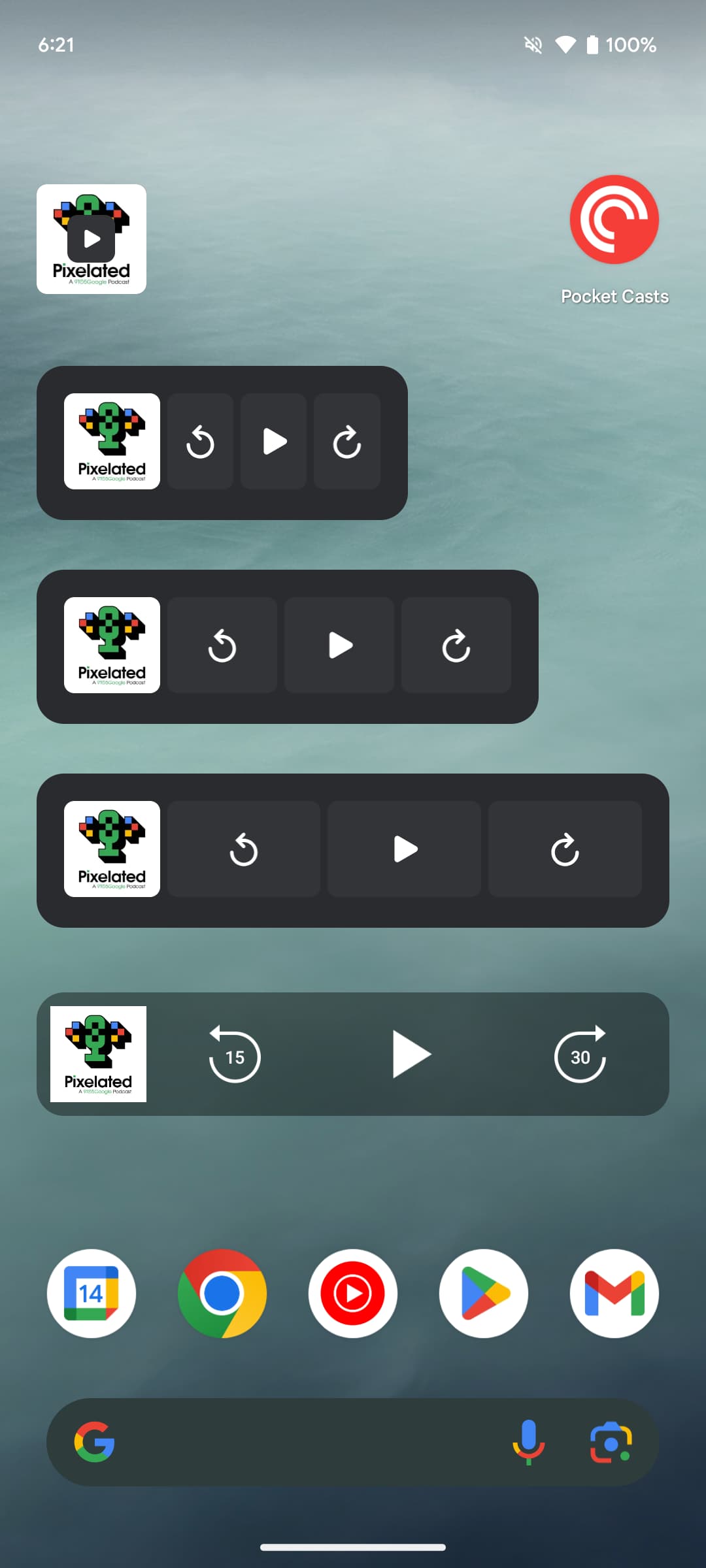Tap play in the medium-width dark widget
This screenshot has height=1568, width=706.
[339, 645]
